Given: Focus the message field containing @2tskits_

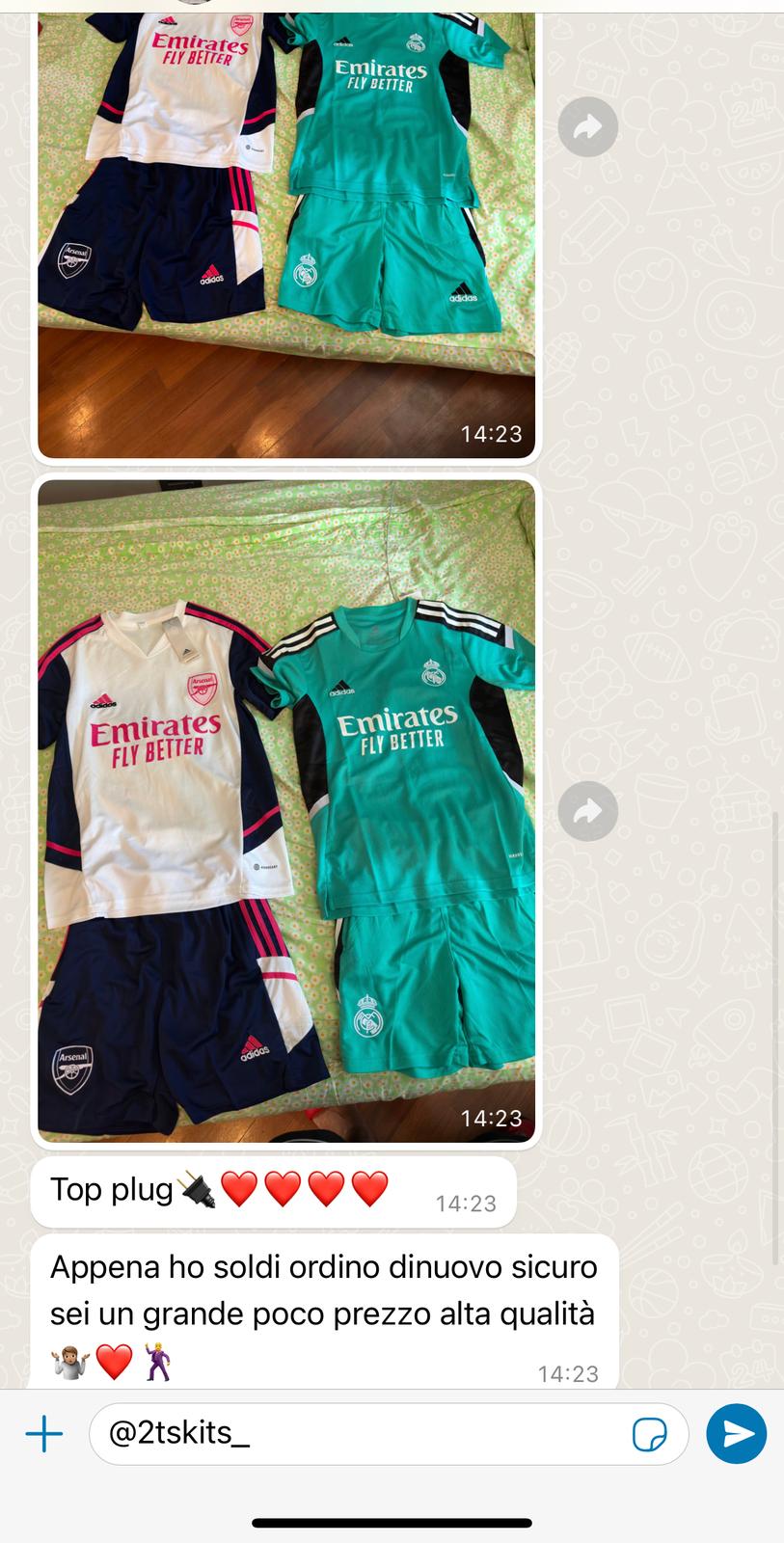Looking at the screenshot, I should click(357, 1434).
